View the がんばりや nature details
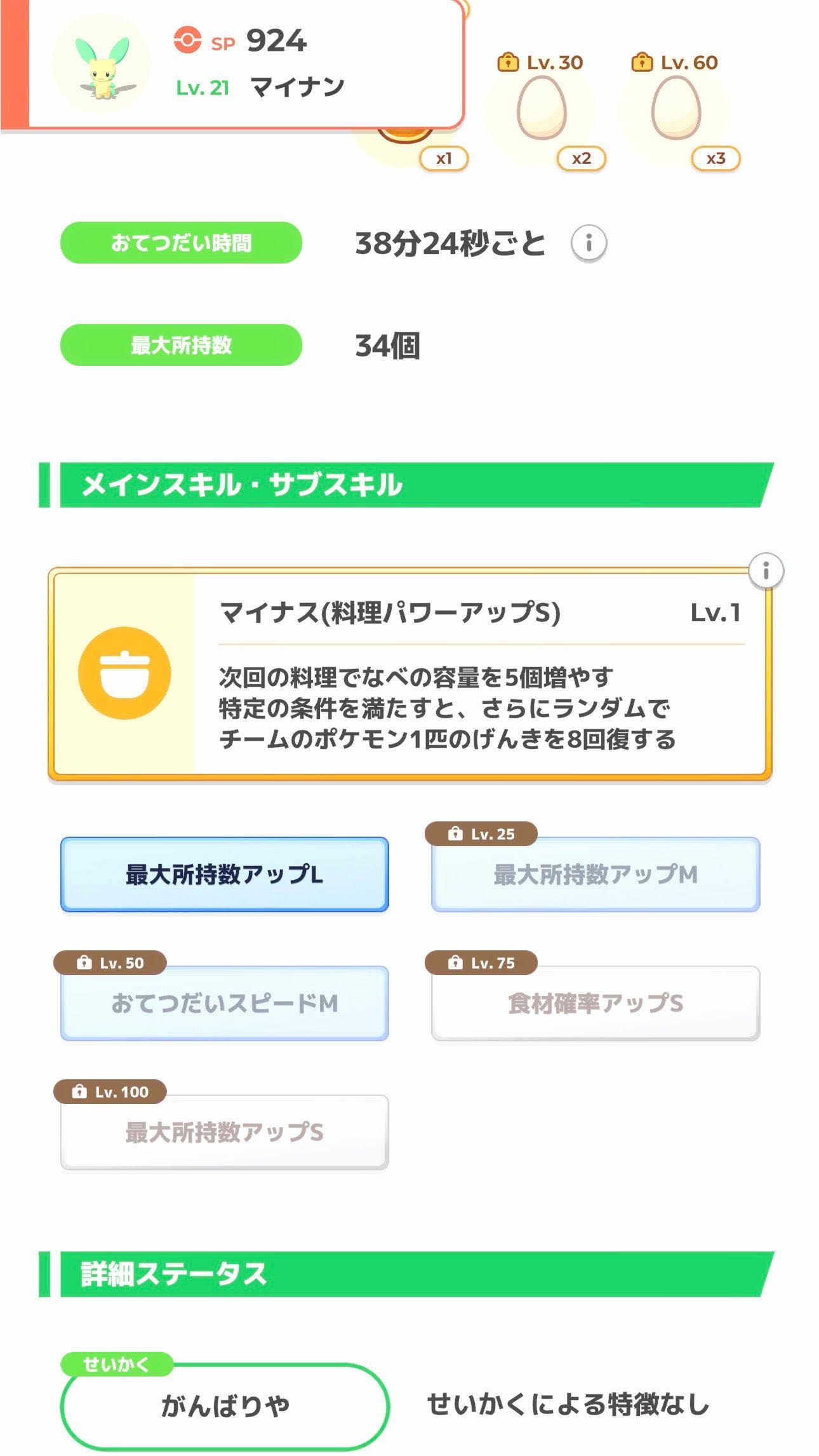 click(225, 1406)
